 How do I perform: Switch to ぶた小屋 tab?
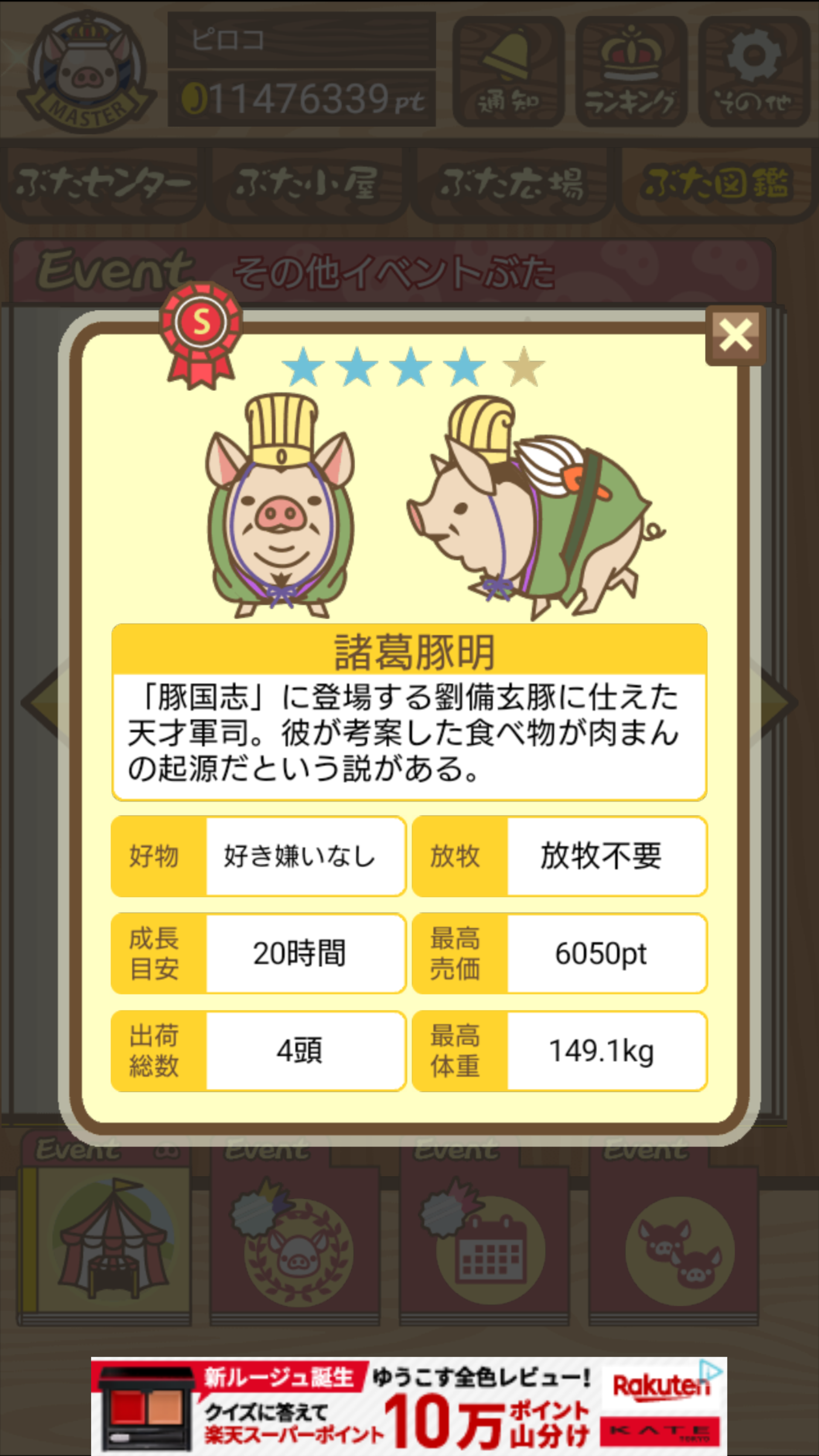[x=307, y=184]
